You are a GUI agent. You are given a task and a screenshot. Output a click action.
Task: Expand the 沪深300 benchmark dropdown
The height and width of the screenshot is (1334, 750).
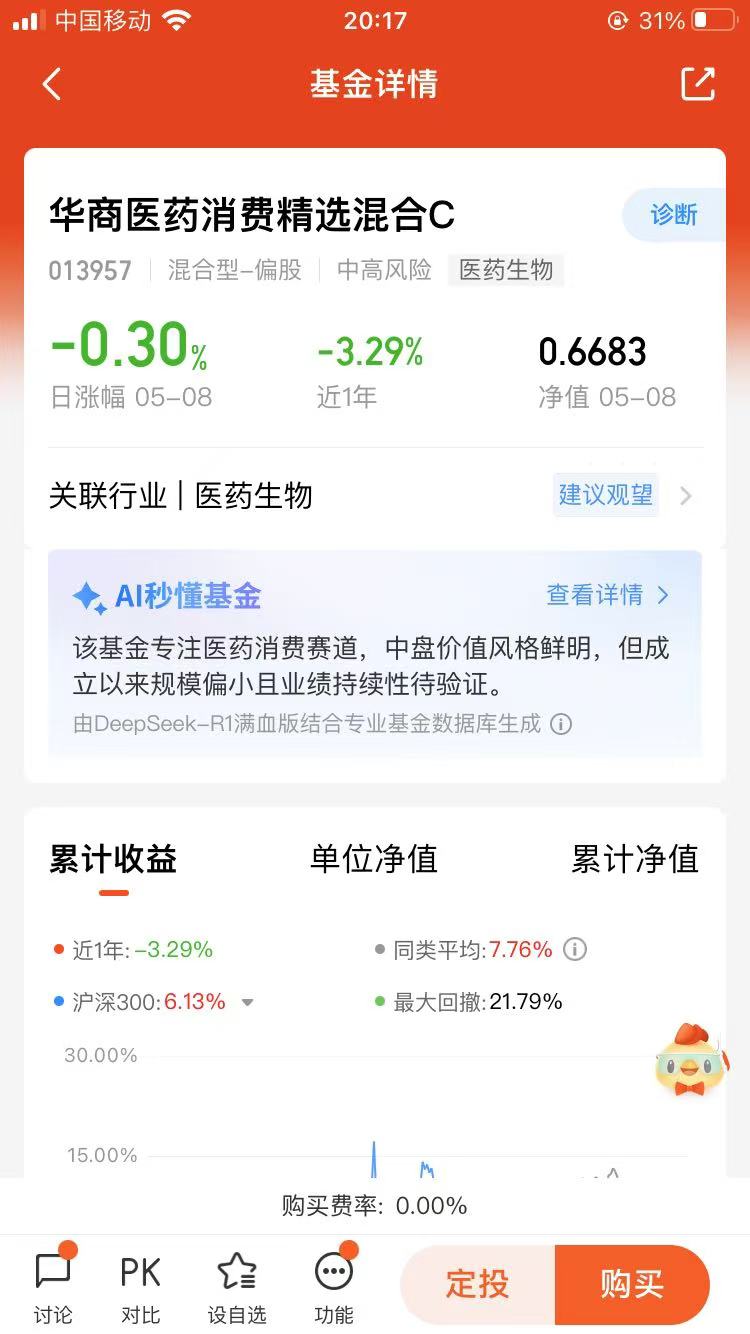pyautogui.click(x=248, y=1002)
